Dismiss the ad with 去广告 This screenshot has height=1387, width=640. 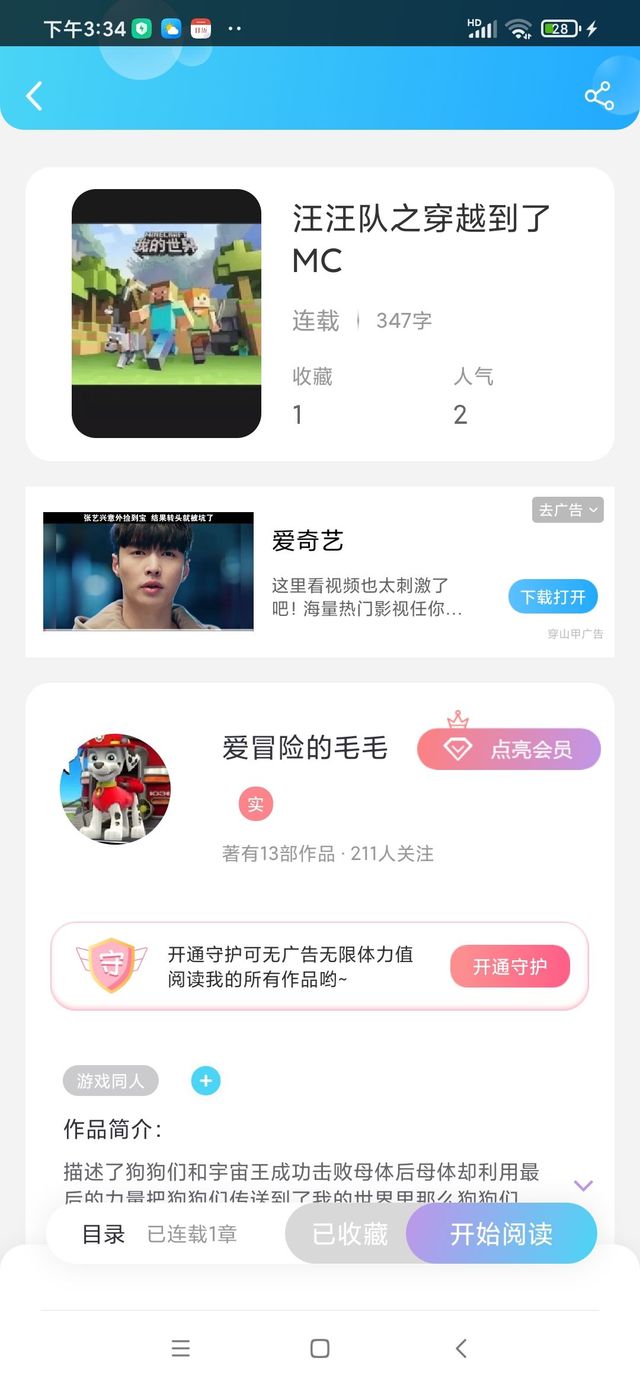click(x=567, y=510)
